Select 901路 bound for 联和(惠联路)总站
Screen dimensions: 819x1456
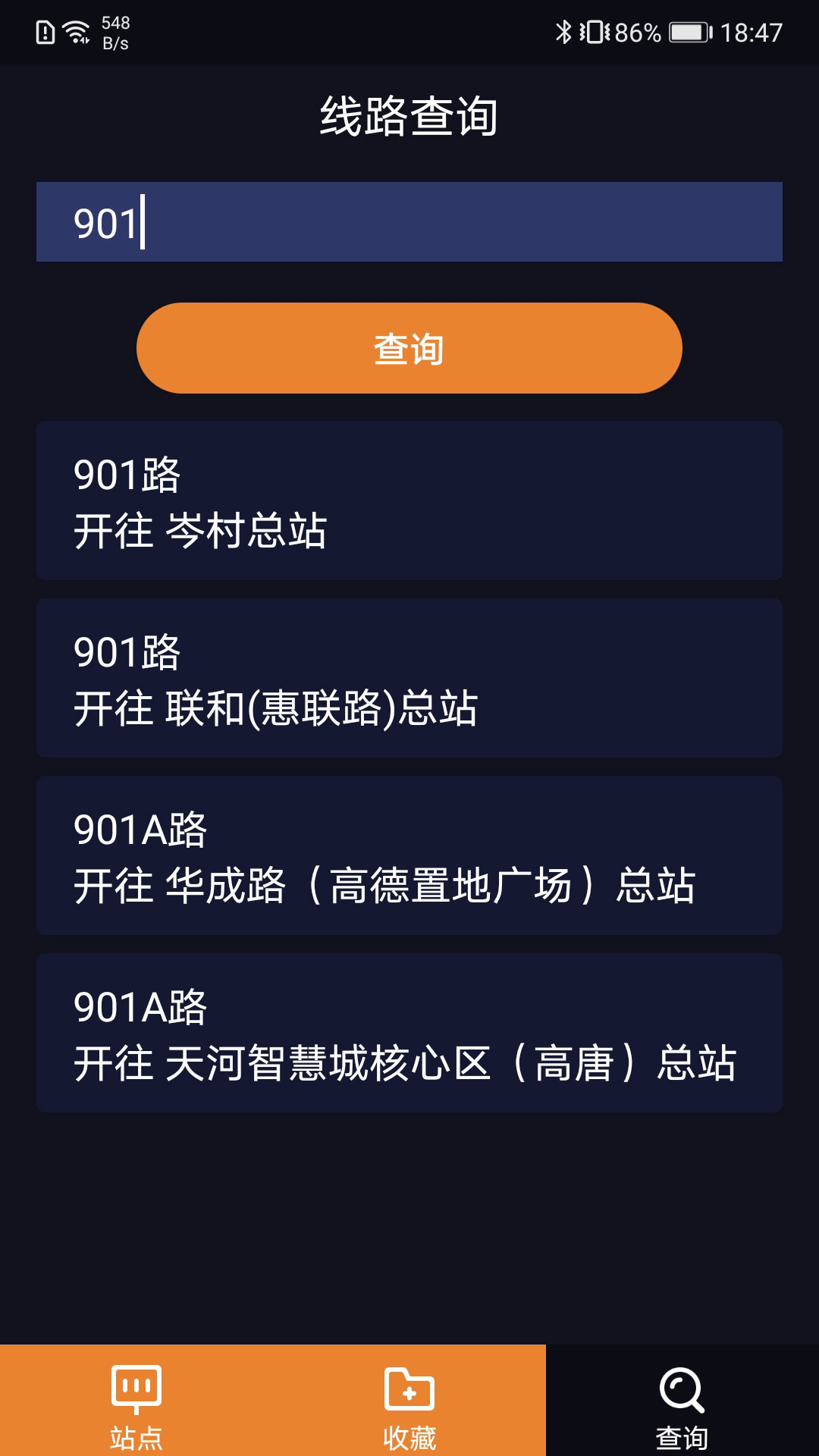409,679
